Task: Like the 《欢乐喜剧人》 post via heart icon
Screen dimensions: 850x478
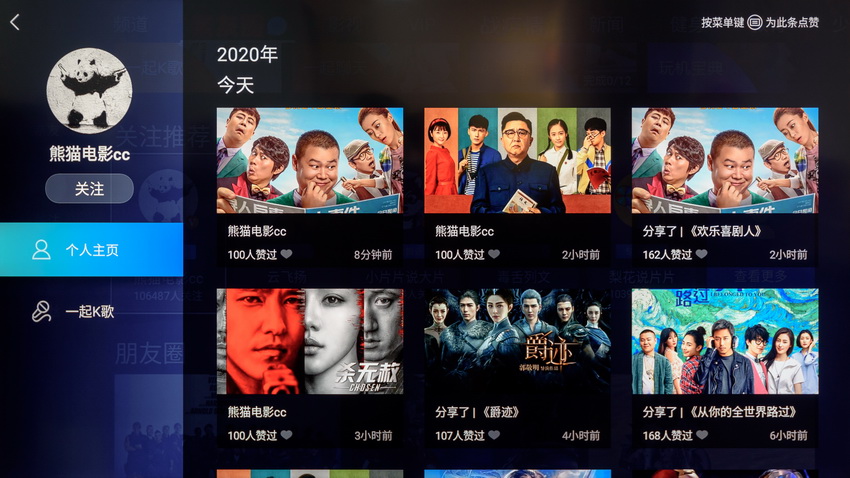Action: point(701,255)
